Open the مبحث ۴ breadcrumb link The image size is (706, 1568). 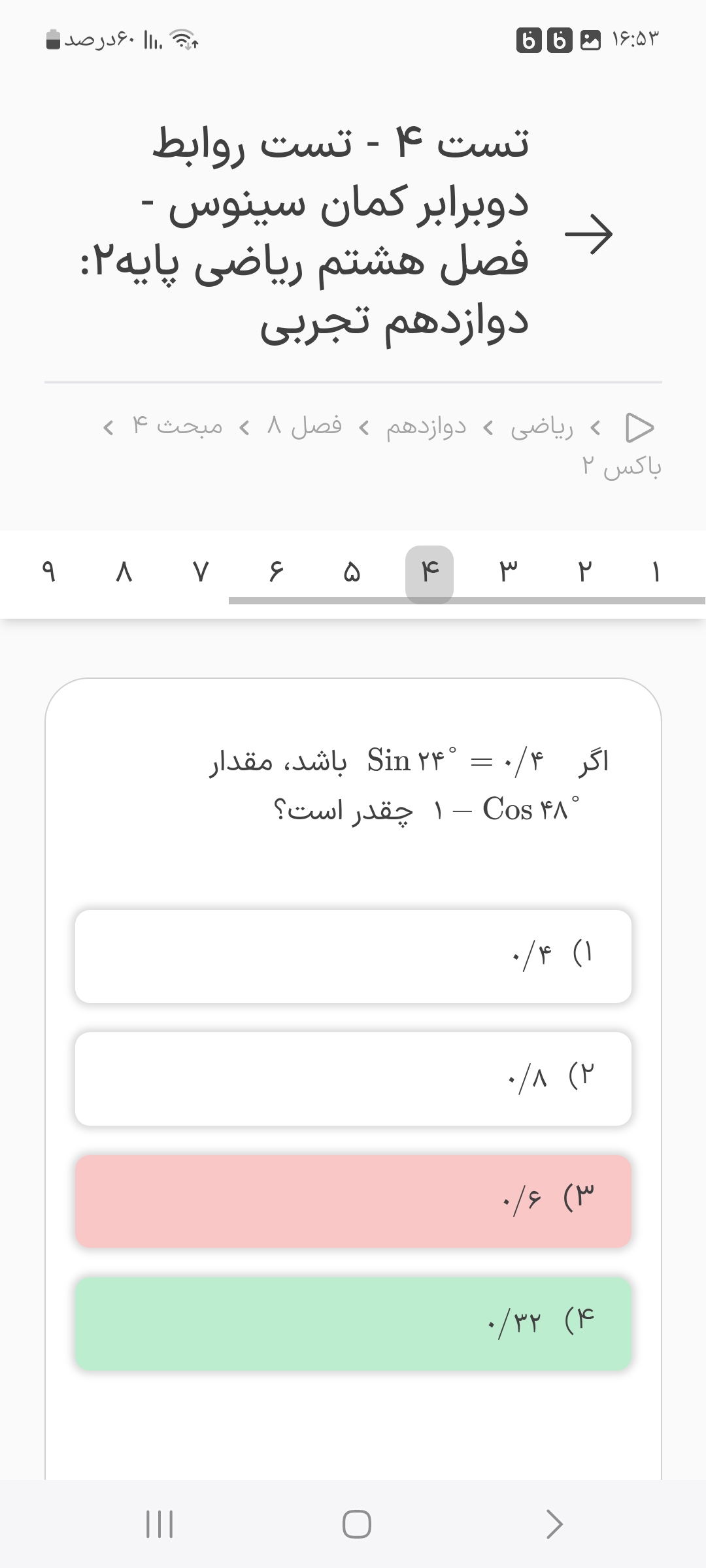177,426
